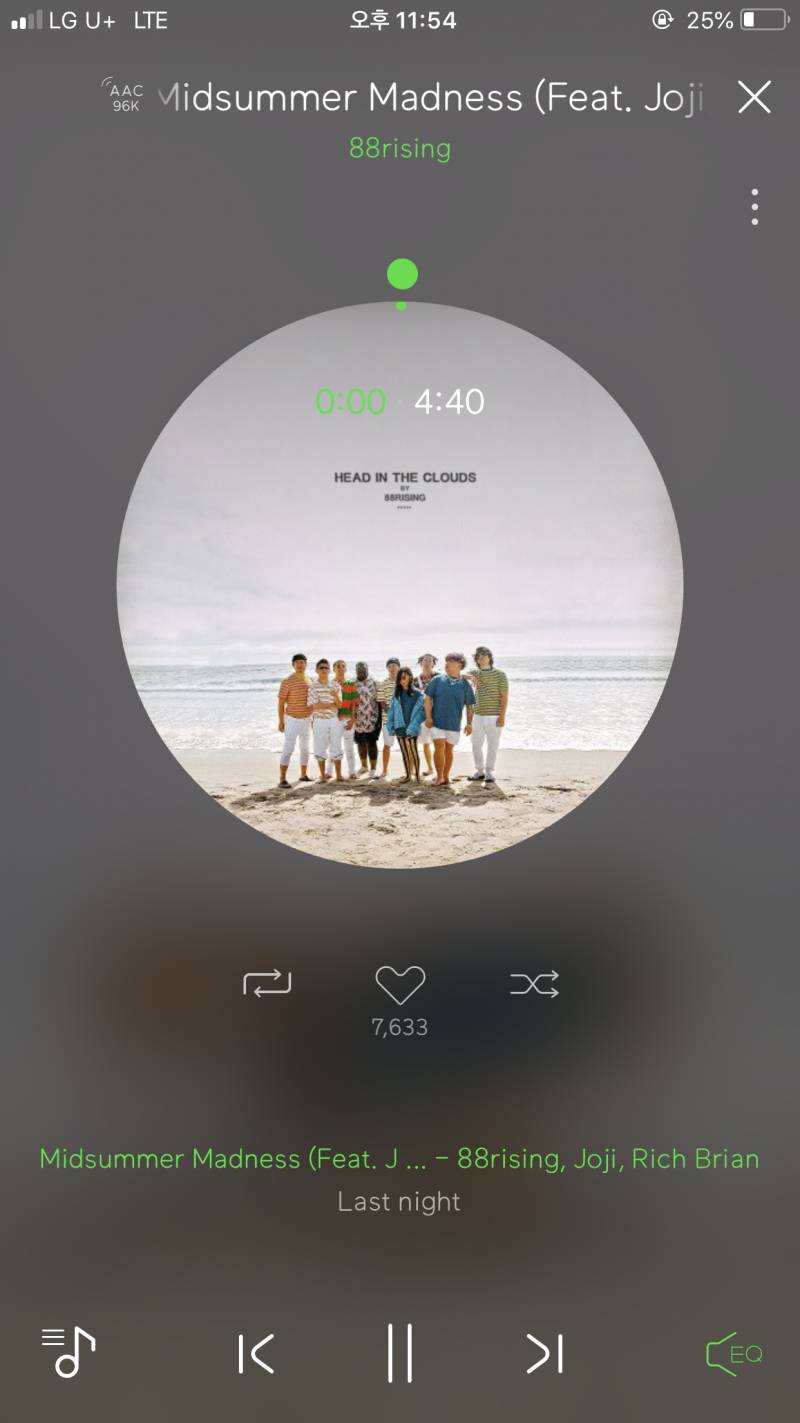
Task: Tap the heart icon to like the song
Action: coord(400,984)
